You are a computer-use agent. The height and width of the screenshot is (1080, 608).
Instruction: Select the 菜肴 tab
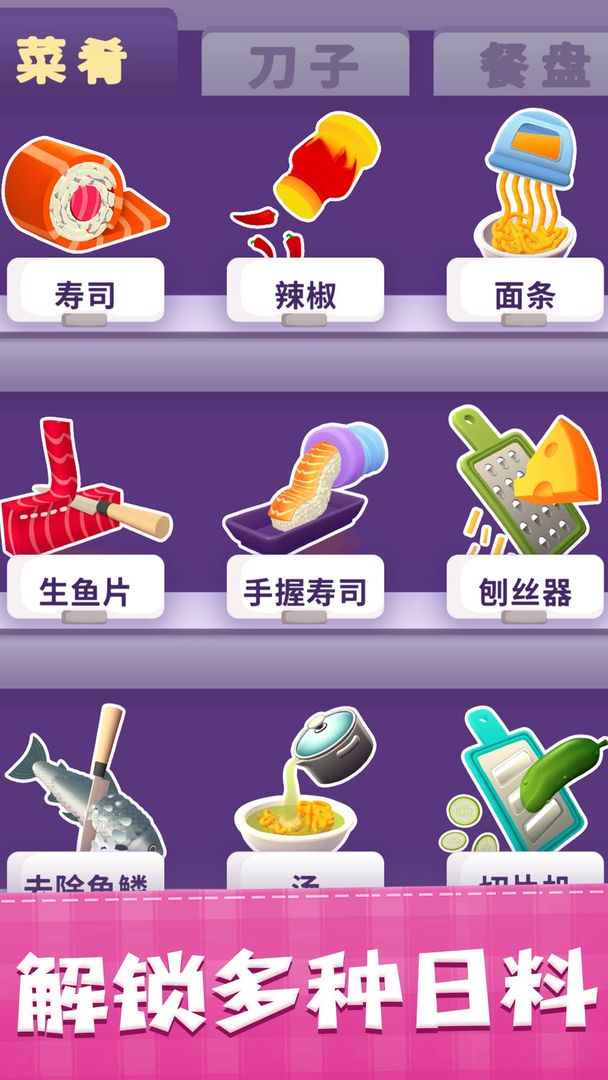[88, 55]
